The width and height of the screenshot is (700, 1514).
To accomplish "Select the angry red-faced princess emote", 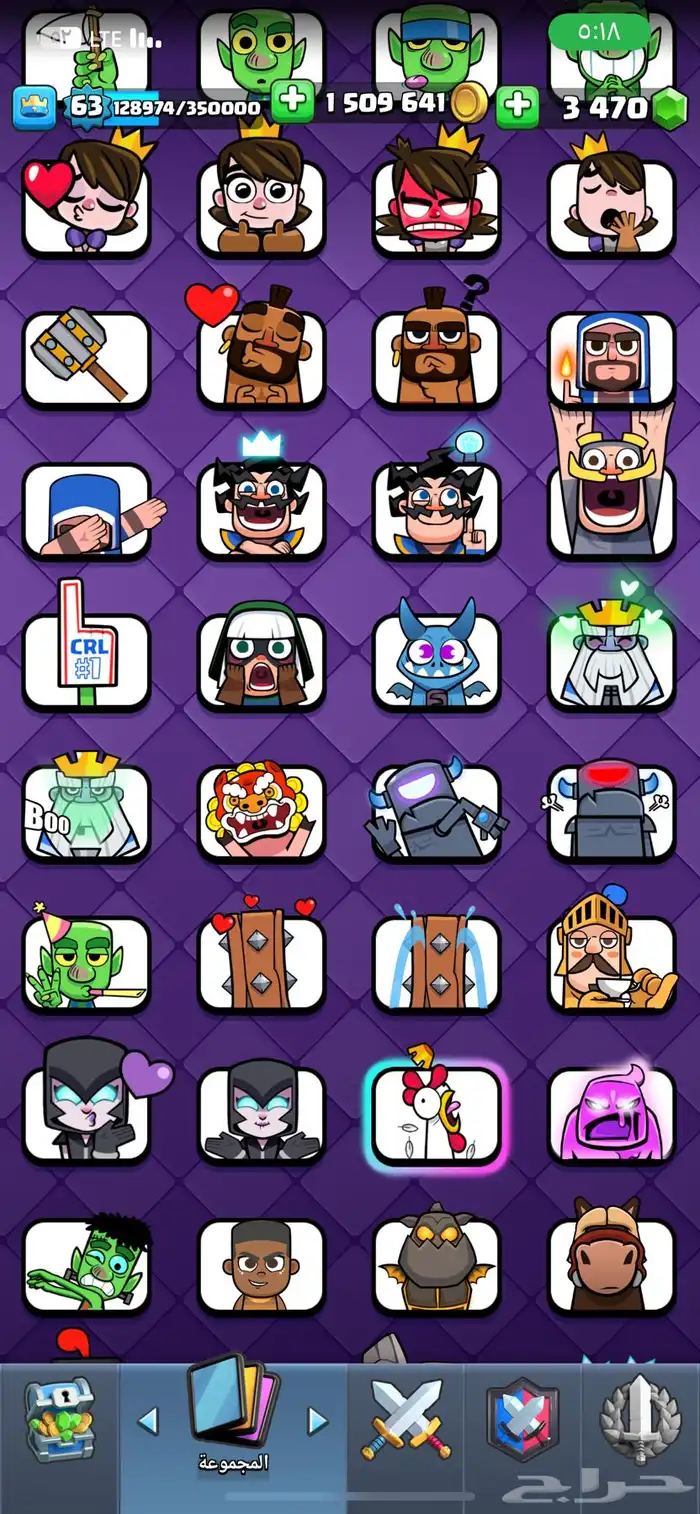I will 436,207.
